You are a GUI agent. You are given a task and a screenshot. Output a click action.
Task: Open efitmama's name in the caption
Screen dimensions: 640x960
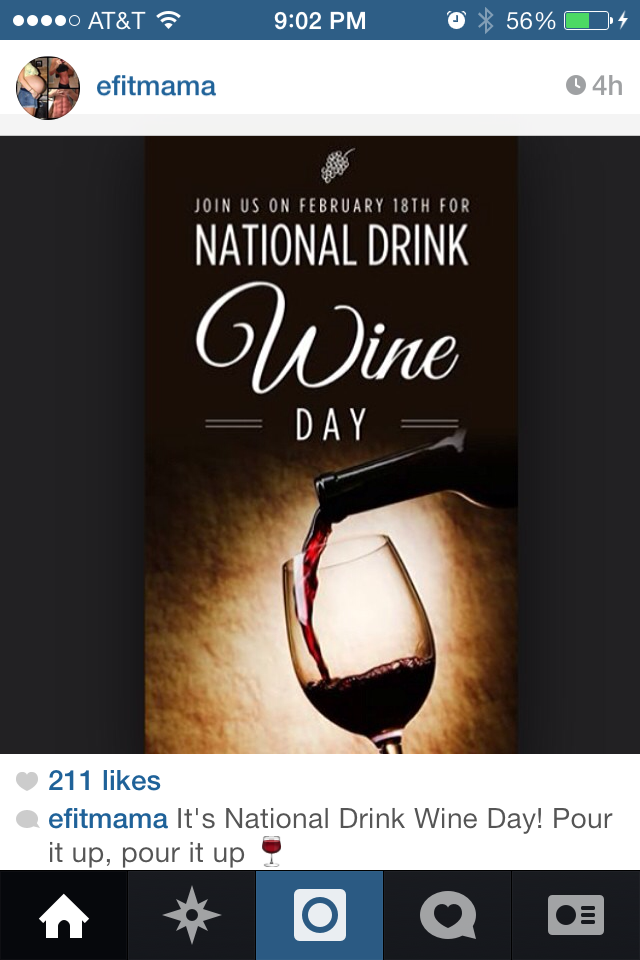click(108, 819)
